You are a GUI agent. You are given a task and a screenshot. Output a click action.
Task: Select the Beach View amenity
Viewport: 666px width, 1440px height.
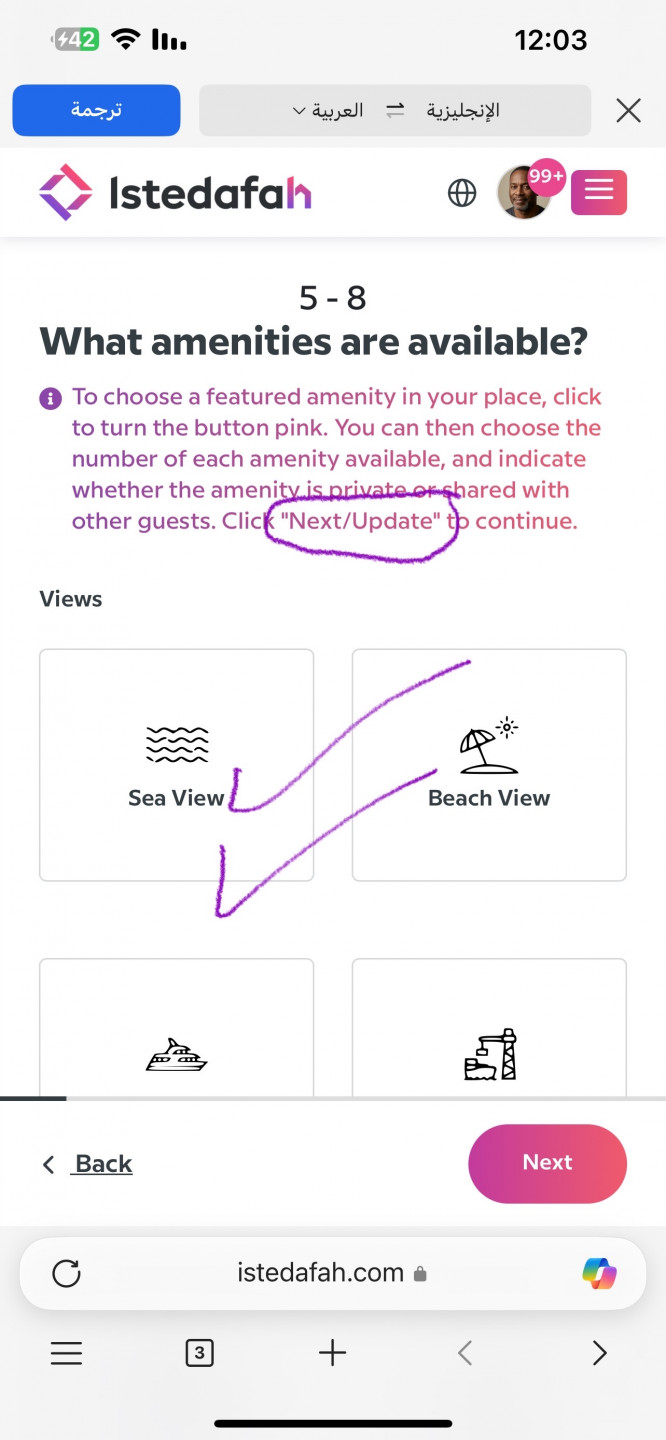tap(489, 765)
